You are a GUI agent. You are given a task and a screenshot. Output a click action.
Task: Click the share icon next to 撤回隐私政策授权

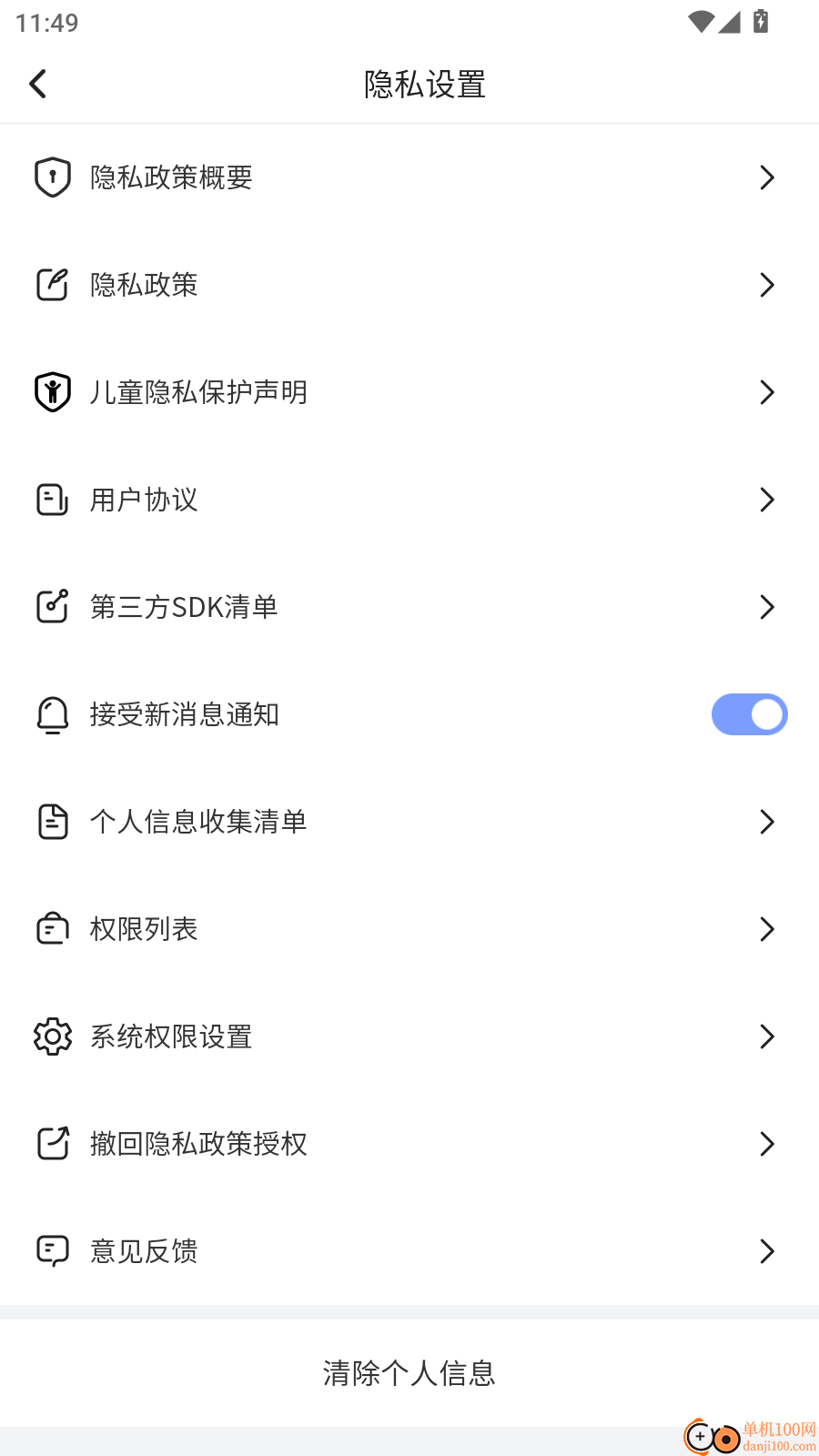coord(53,1144)
